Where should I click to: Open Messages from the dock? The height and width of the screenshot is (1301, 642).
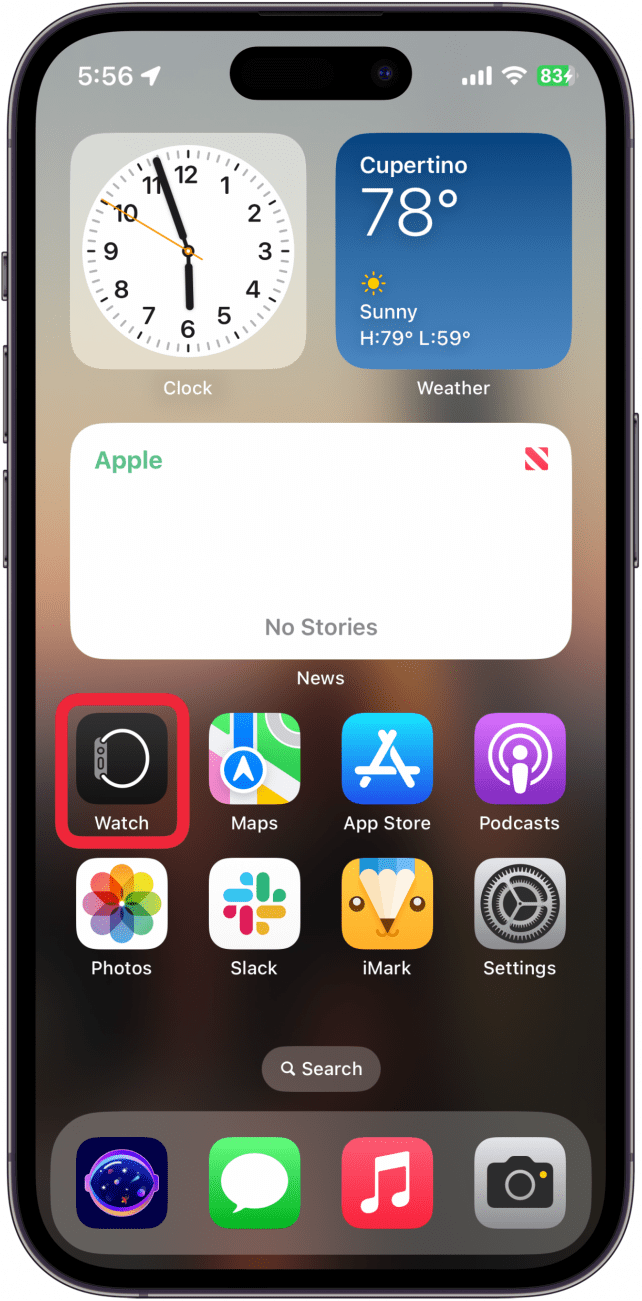click(x=254, y=1183)
